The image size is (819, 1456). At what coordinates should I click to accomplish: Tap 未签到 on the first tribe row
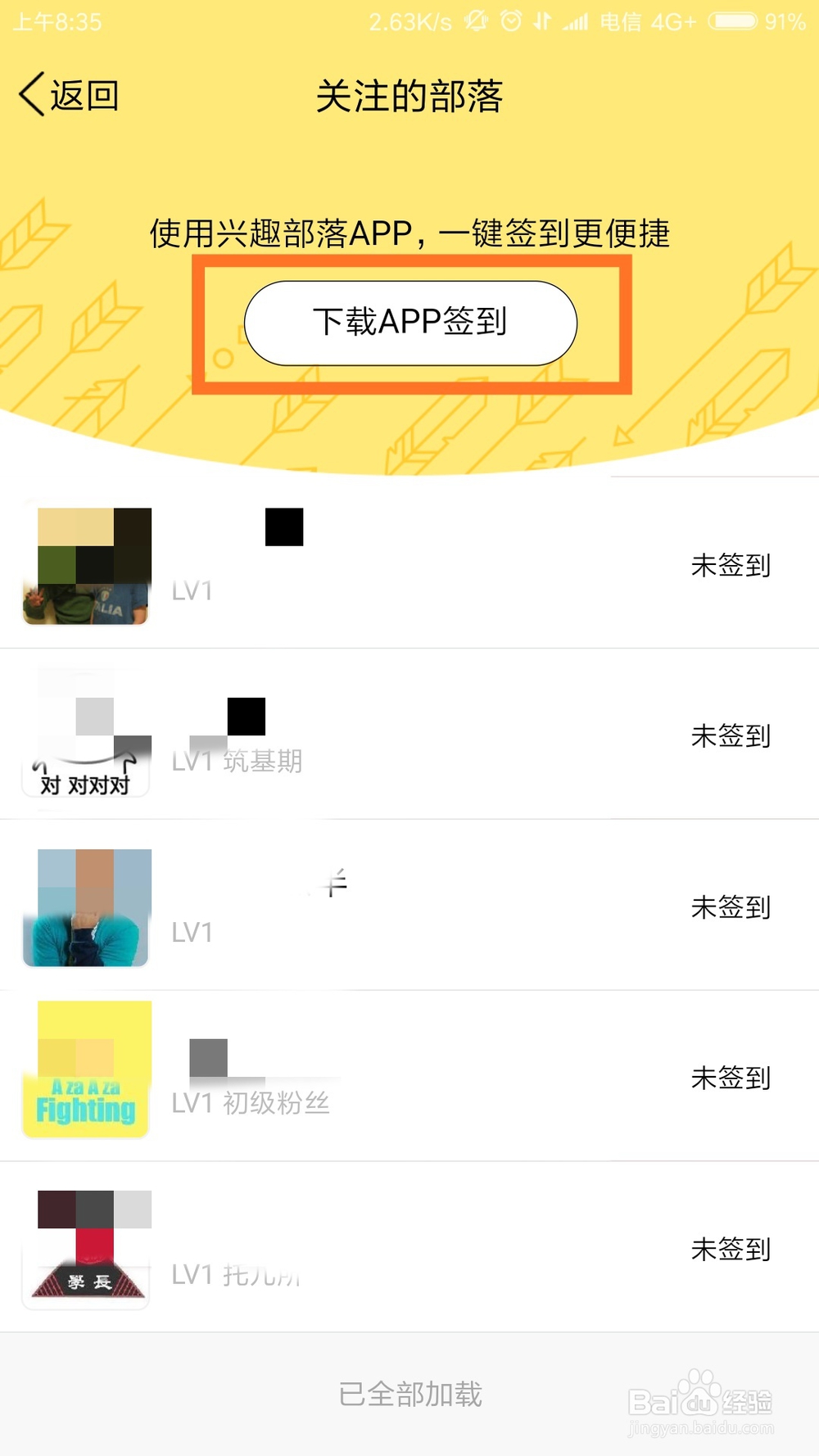(731, 565)
